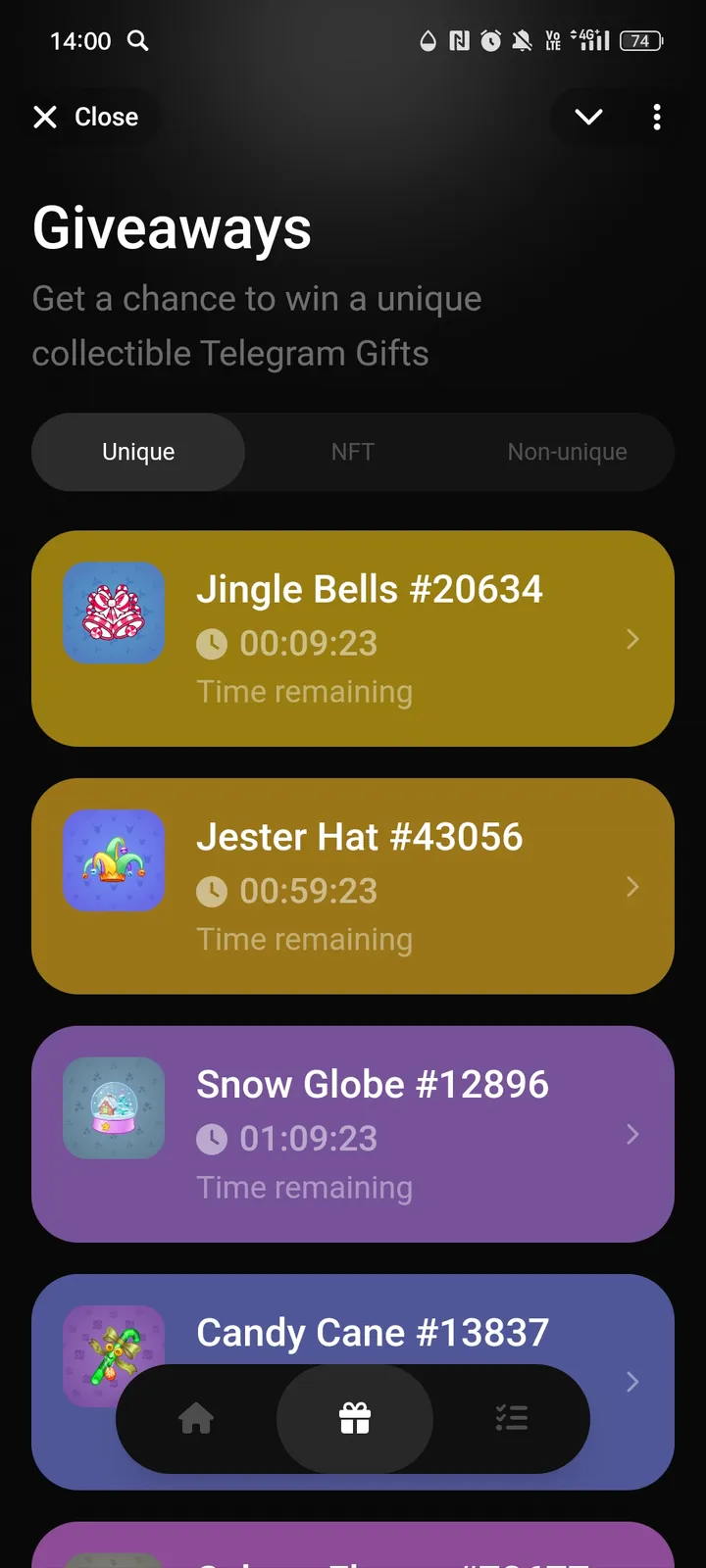The height and width of the screenshot is (1568, 706).
Task: Tap the search icon in the status bar
Action: tap(138, 41)
